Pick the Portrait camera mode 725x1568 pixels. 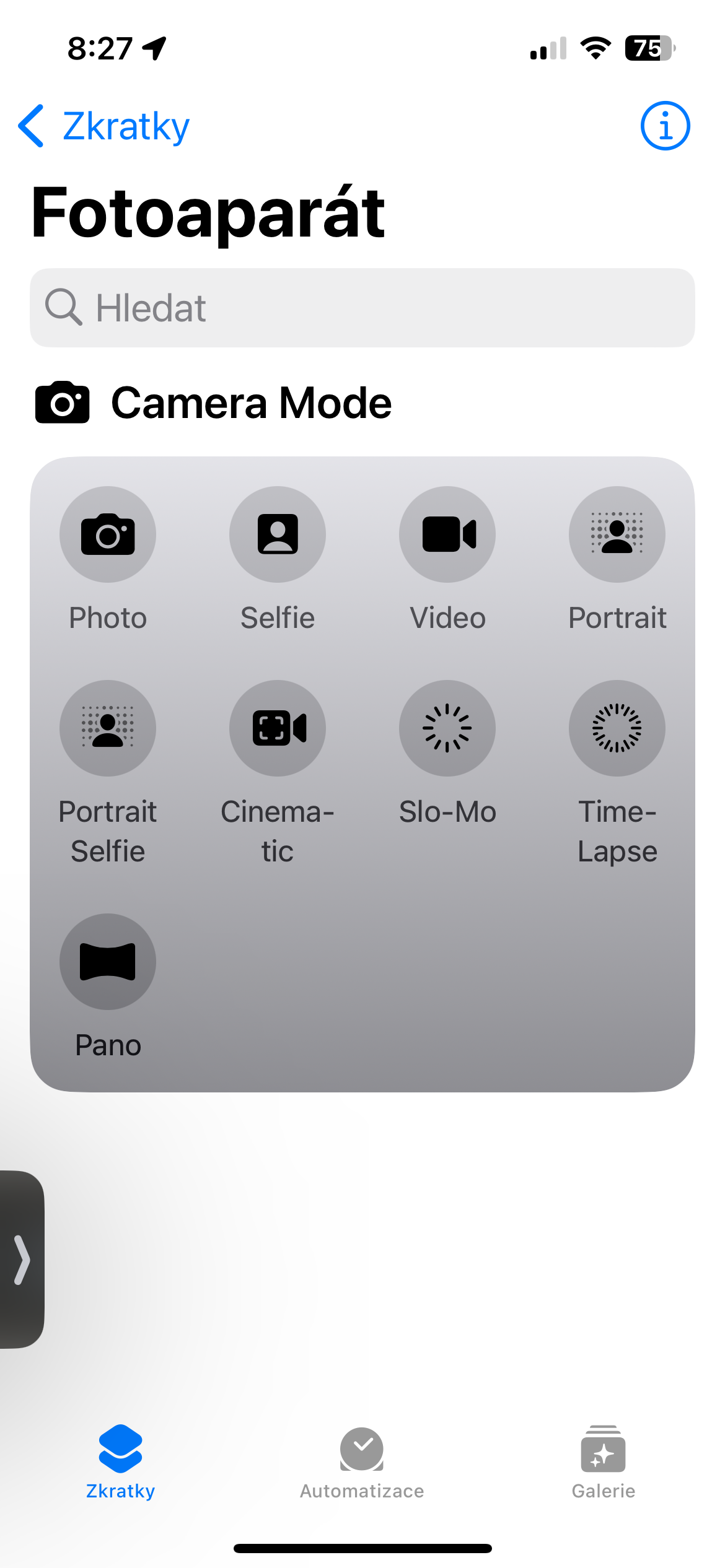click(x=617, y=534)
